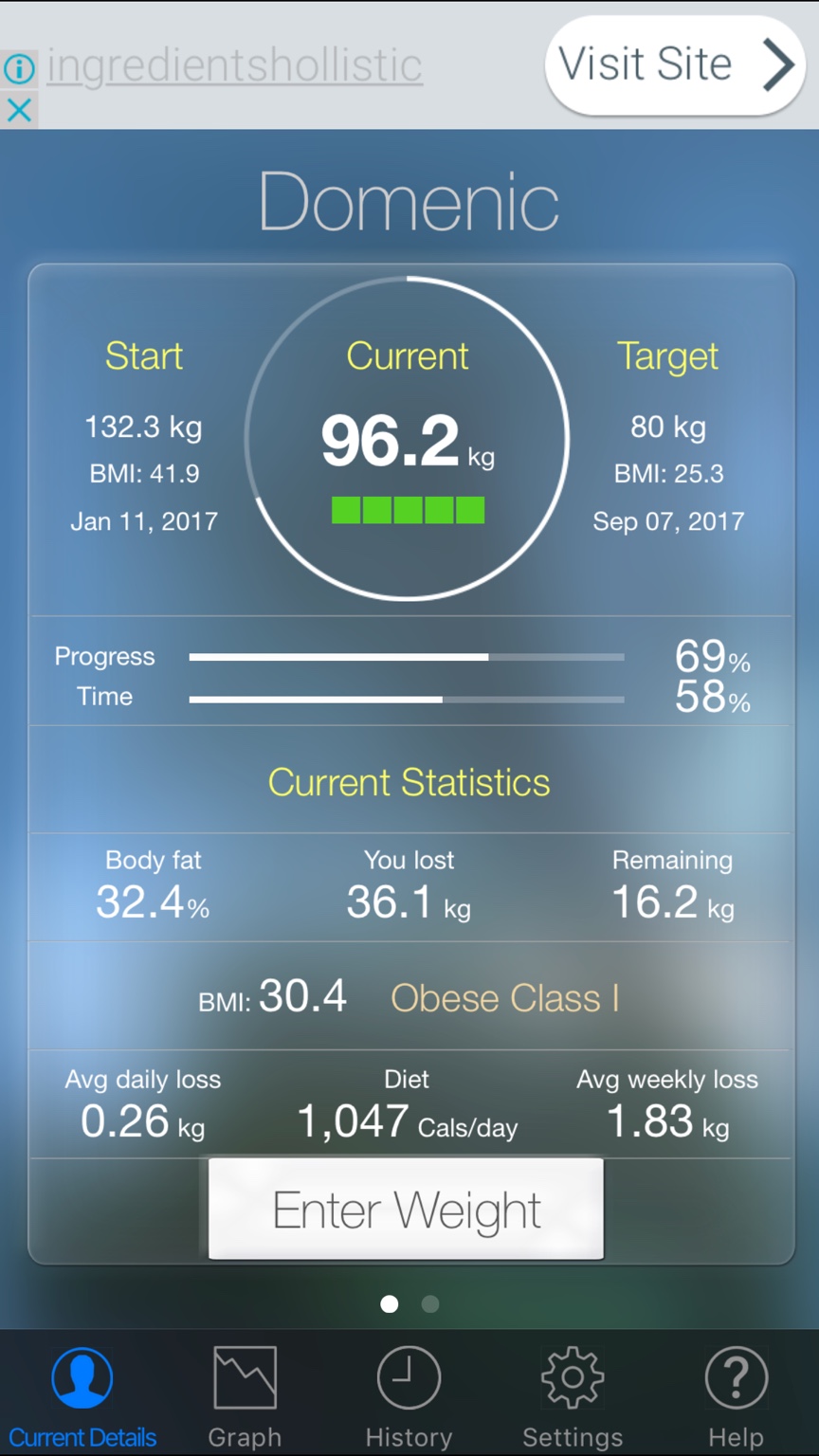Select the Current Details tab
This screenshot has height=1456, width=819.
82,1396
